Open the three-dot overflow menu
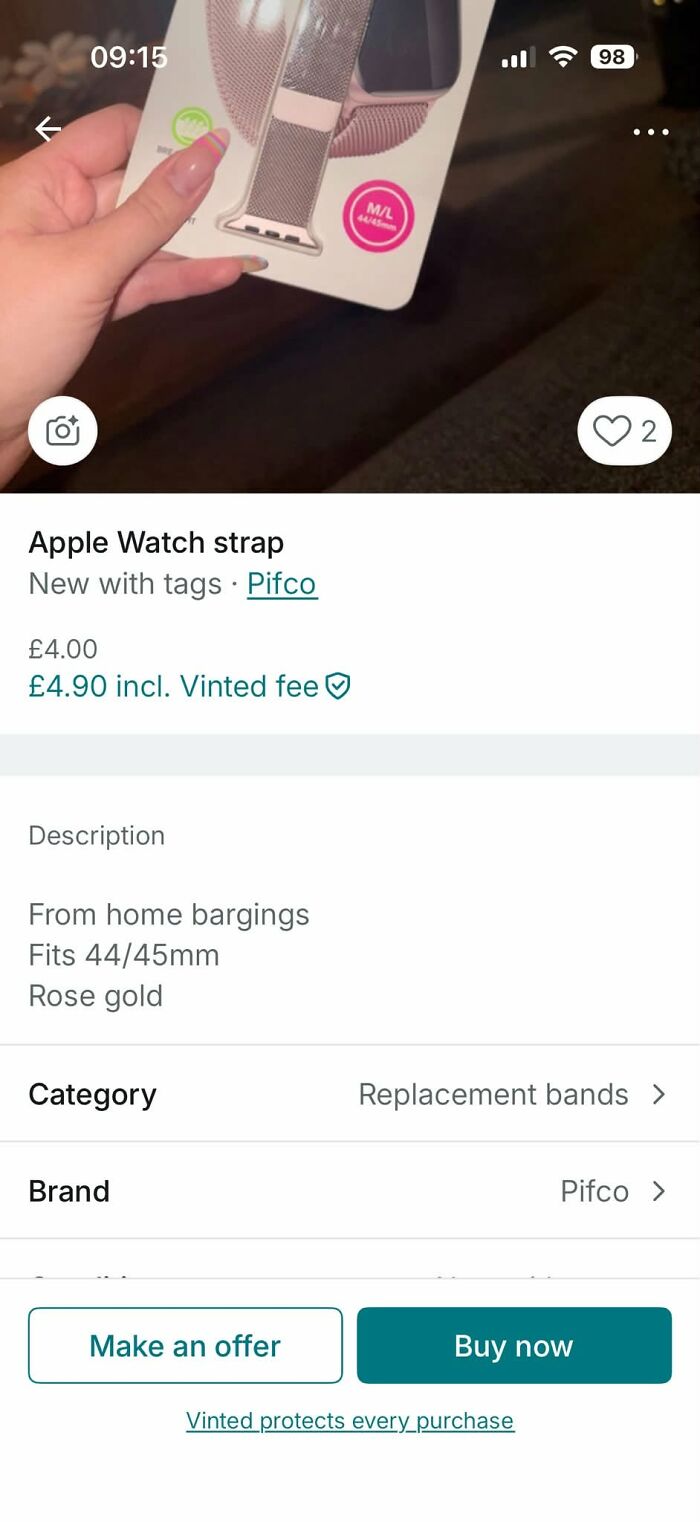 point(651,132)
